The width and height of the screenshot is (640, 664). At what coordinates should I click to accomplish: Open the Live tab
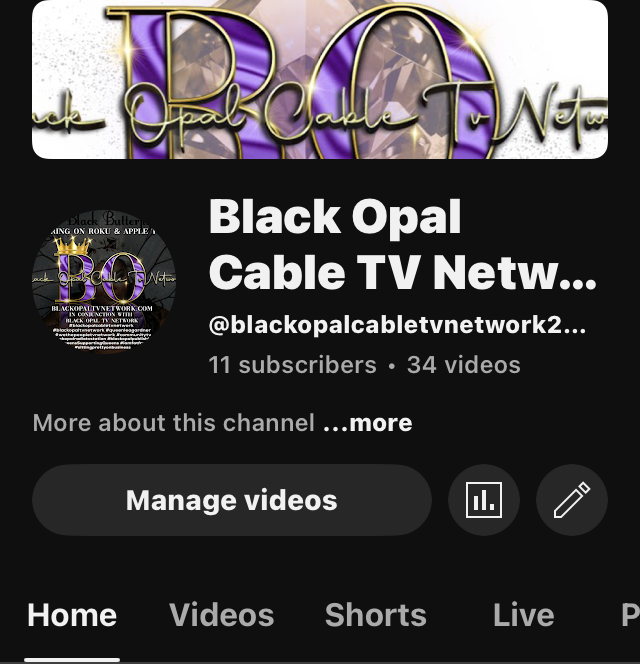[x=523, y=615]
